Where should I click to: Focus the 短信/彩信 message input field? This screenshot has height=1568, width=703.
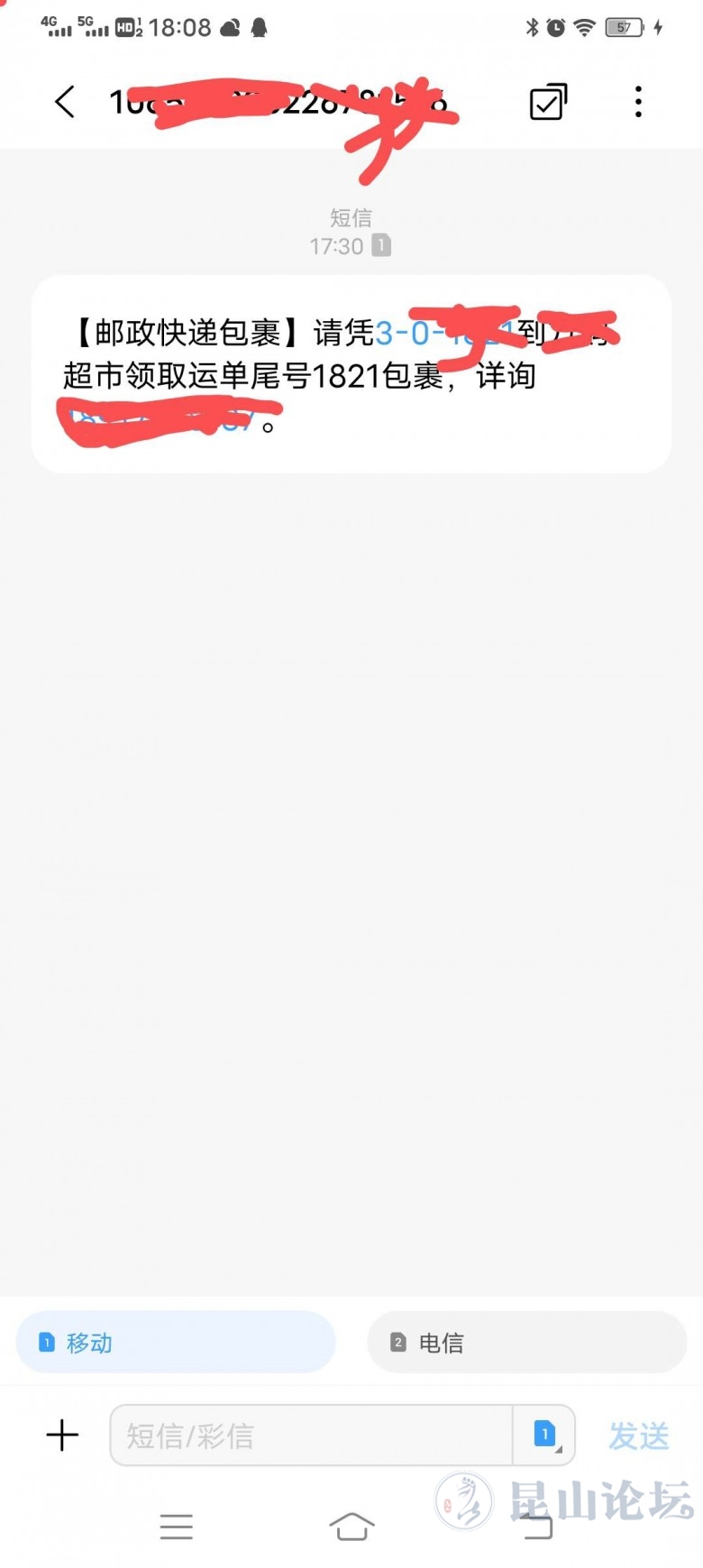(311, 1435)
